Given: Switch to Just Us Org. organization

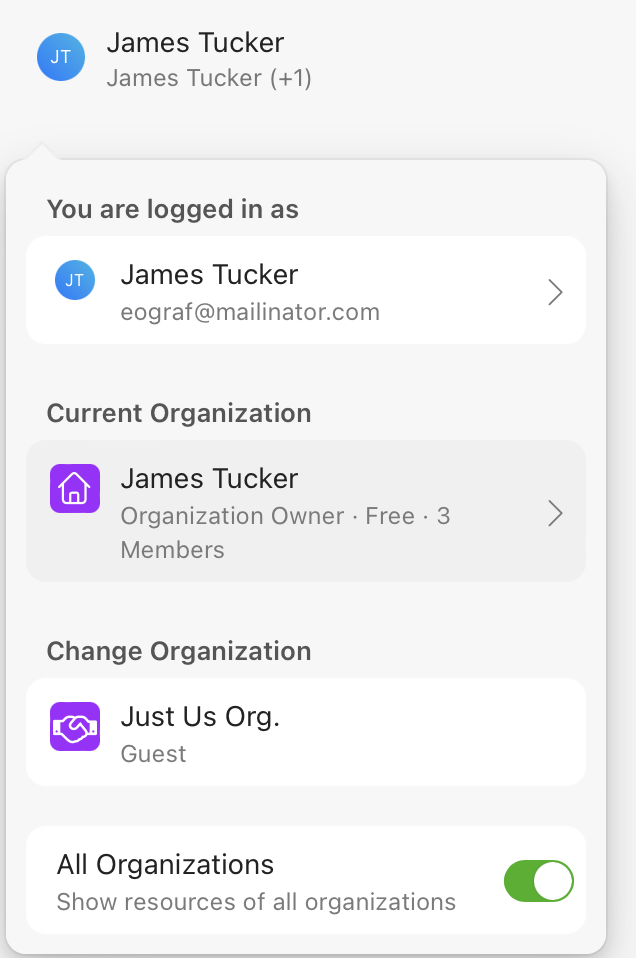Looking at the screenshot, I should click(x=305, y=732).
